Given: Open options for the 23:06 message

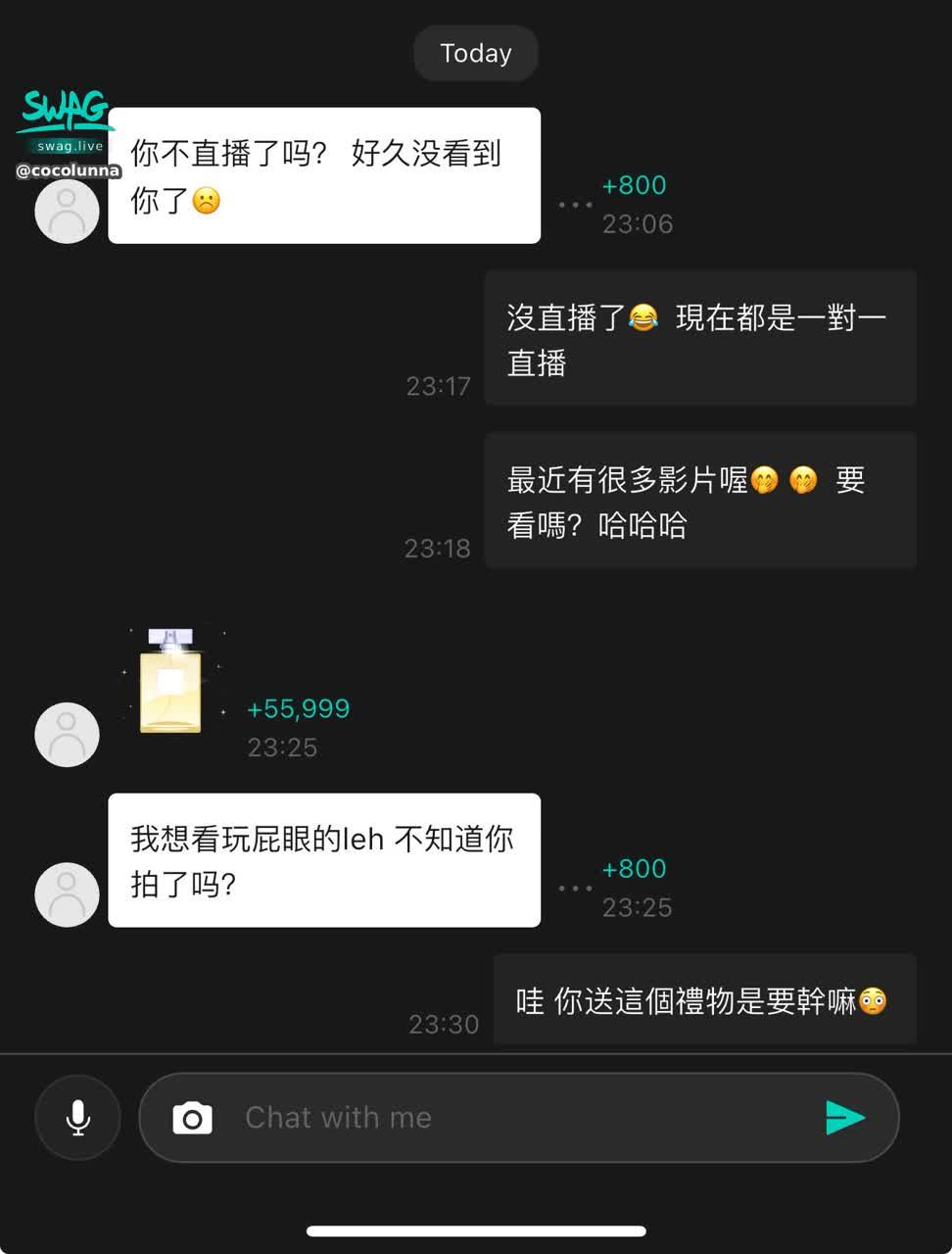Looking at the screenshot, I should pyautogui.click(x=575, y=205).
